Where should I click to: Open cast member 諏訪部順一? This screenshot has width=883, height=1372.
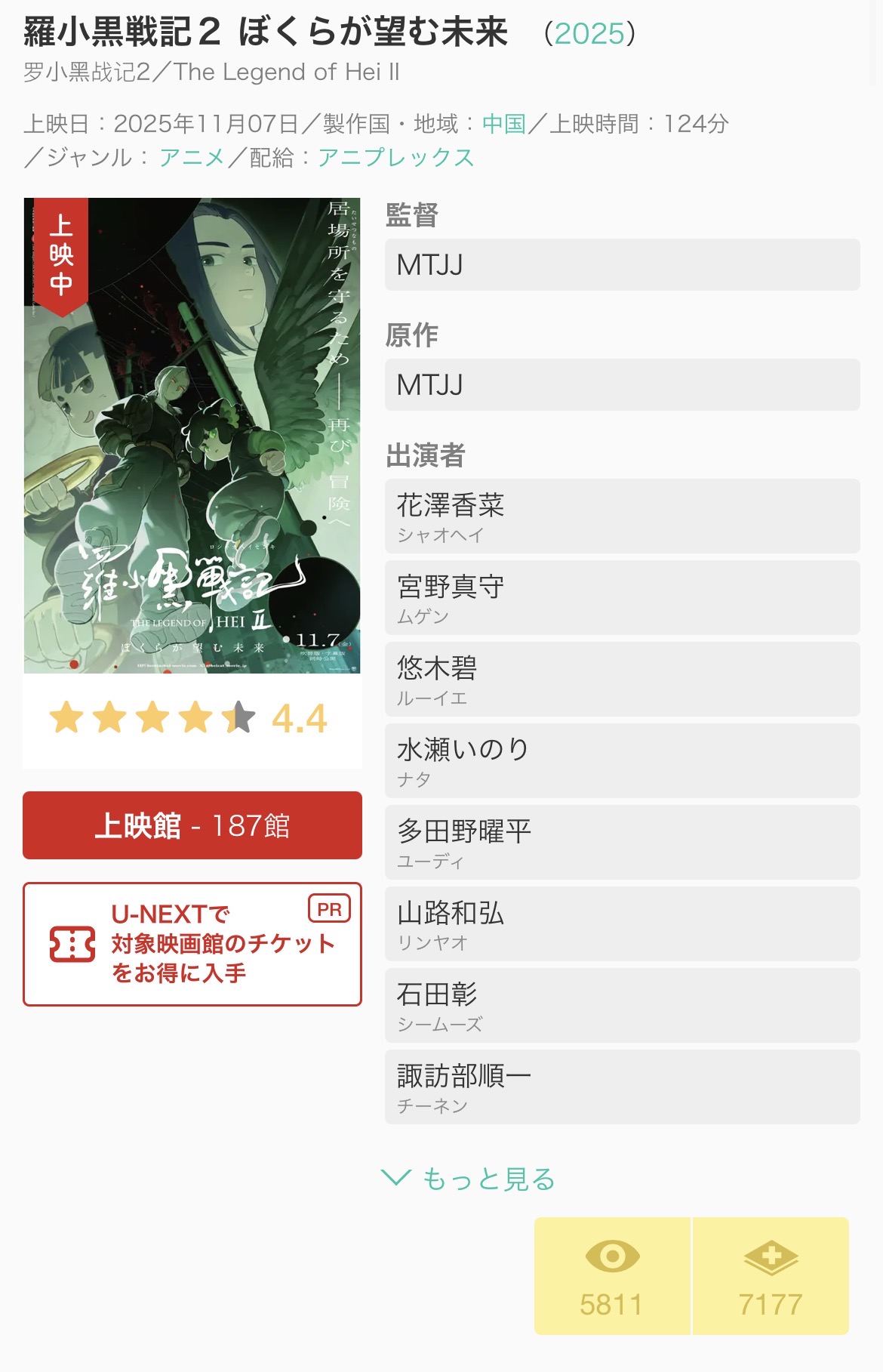tap(622, 1087)
